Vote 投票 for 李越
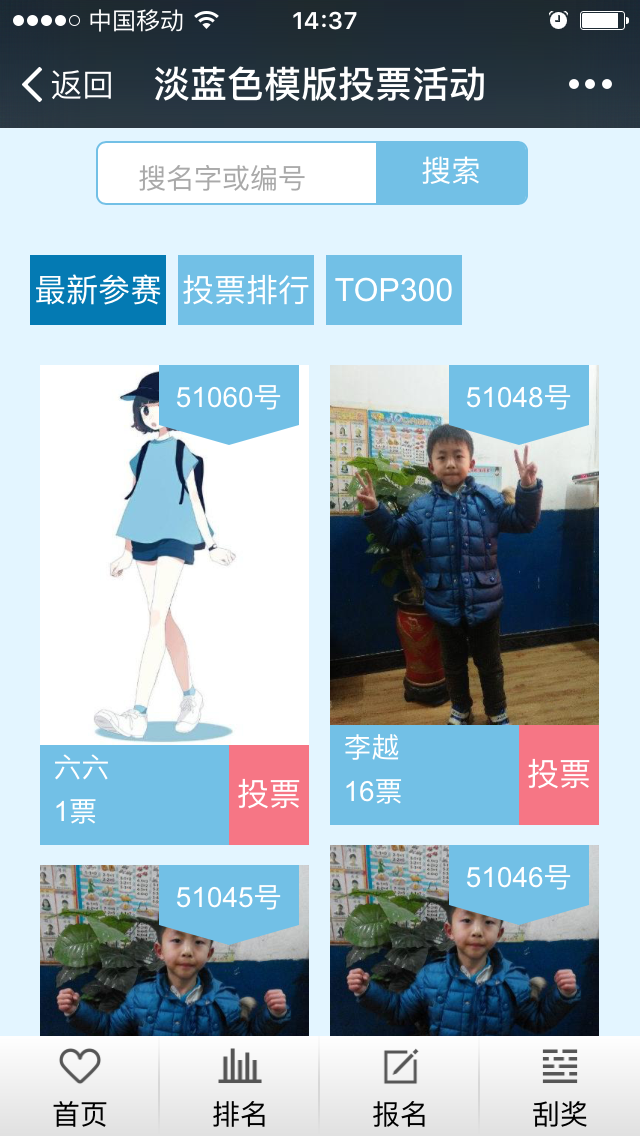The image size is (640, 1136). [x=558, y=775]
